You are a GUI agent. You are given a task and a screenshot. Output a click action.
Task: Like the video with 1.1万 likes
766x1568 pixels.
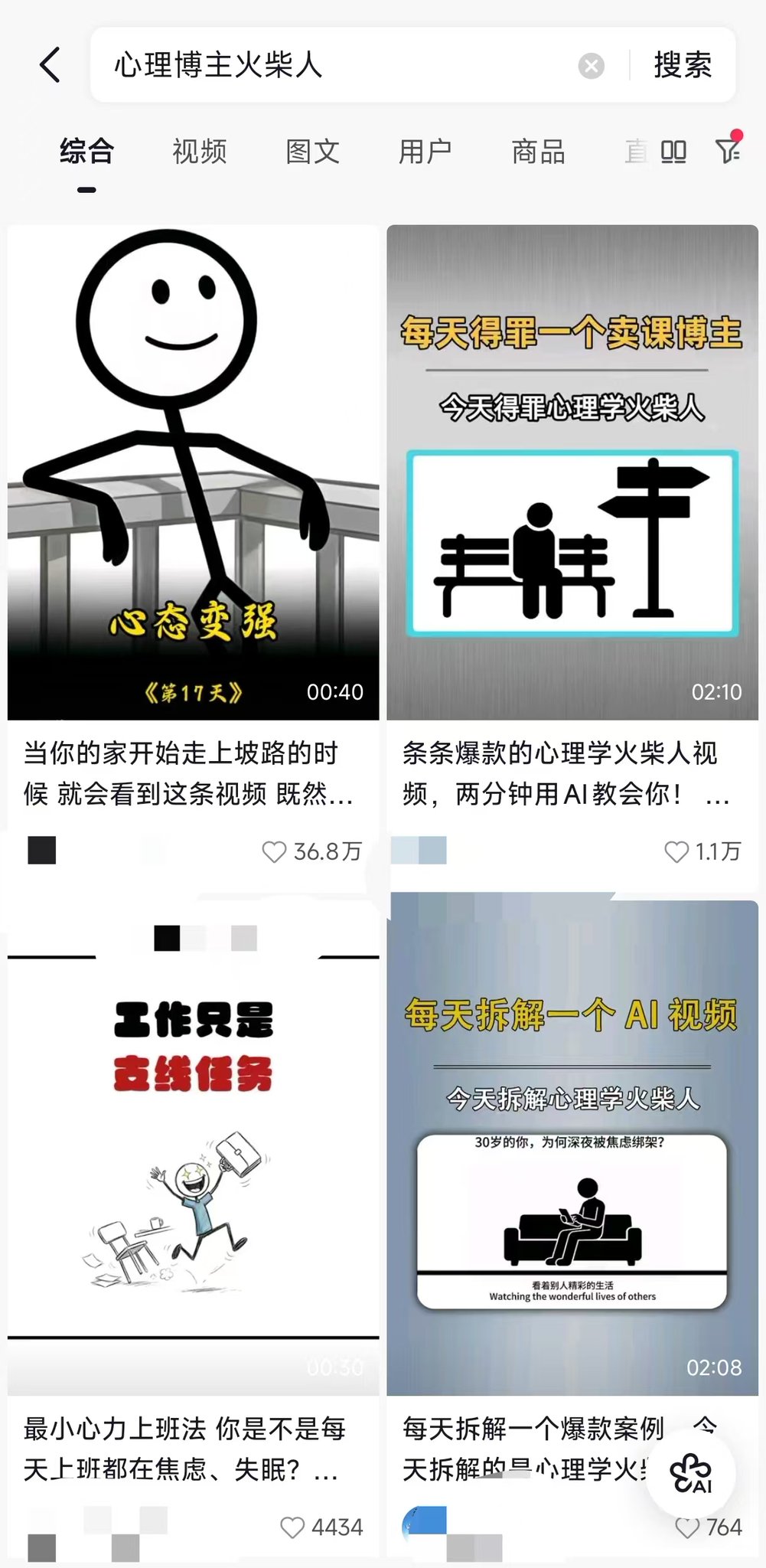(676, 851)
